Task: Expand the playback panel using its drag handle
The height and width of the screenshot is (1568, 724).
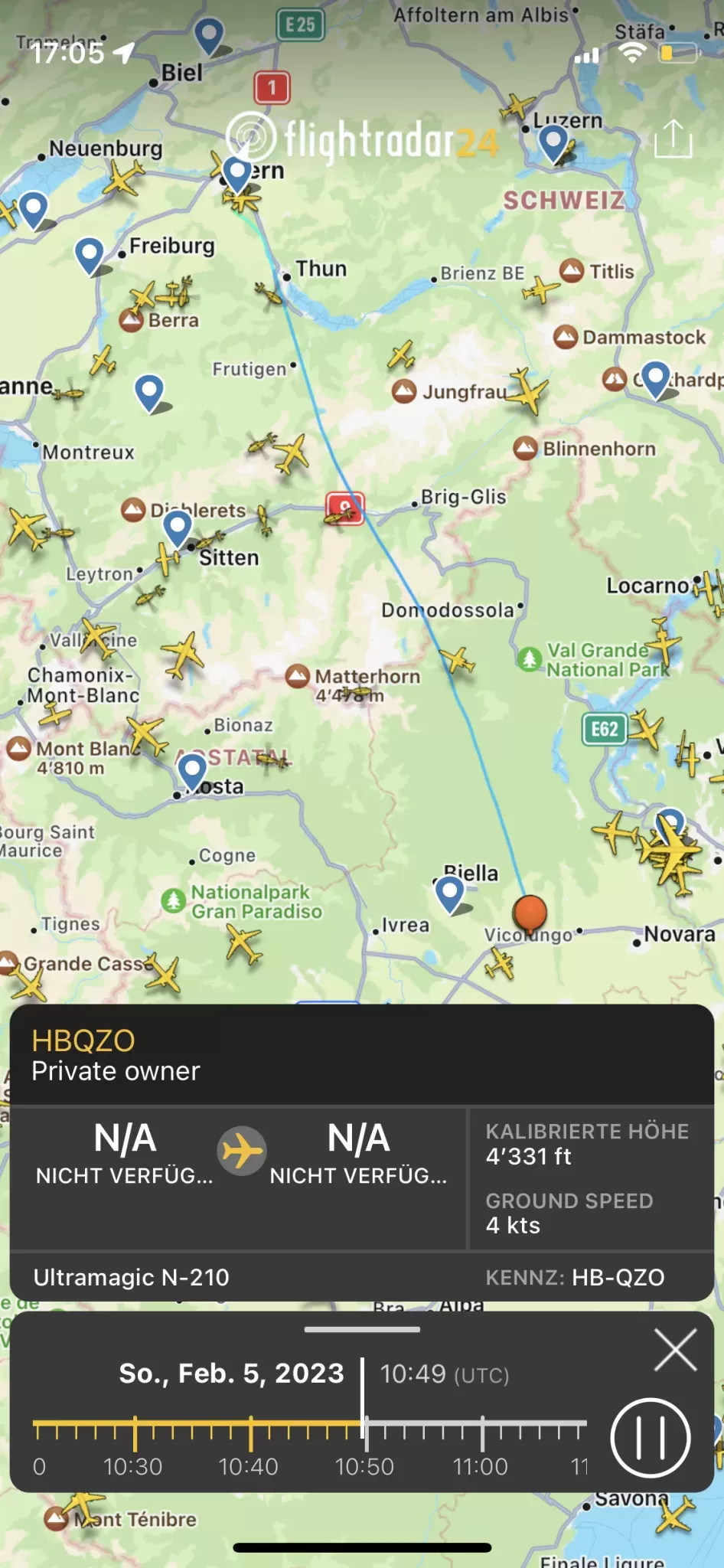Action: click(362, 1329)
